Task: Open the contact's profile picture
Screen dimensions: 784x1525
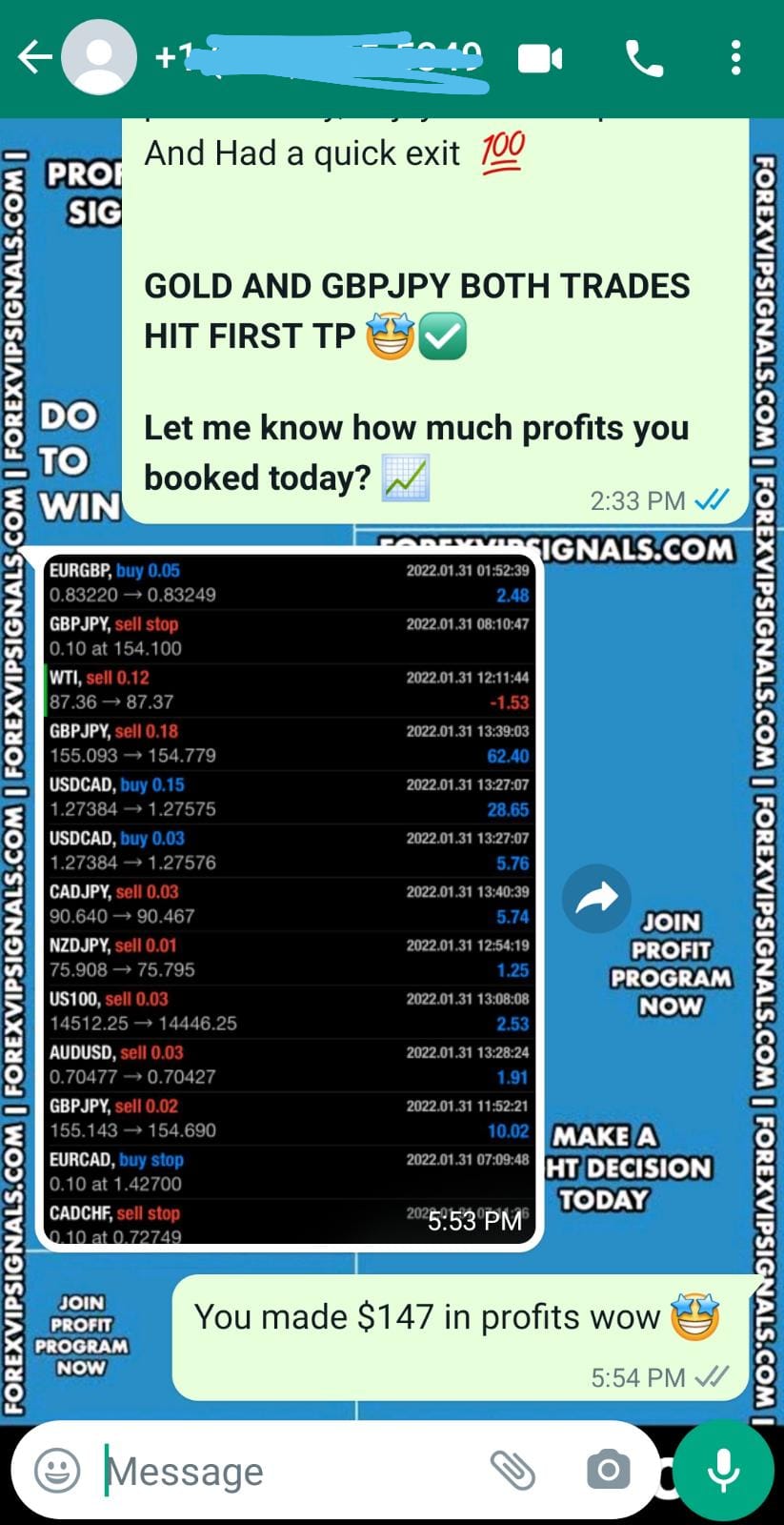Action: point(99,58)
